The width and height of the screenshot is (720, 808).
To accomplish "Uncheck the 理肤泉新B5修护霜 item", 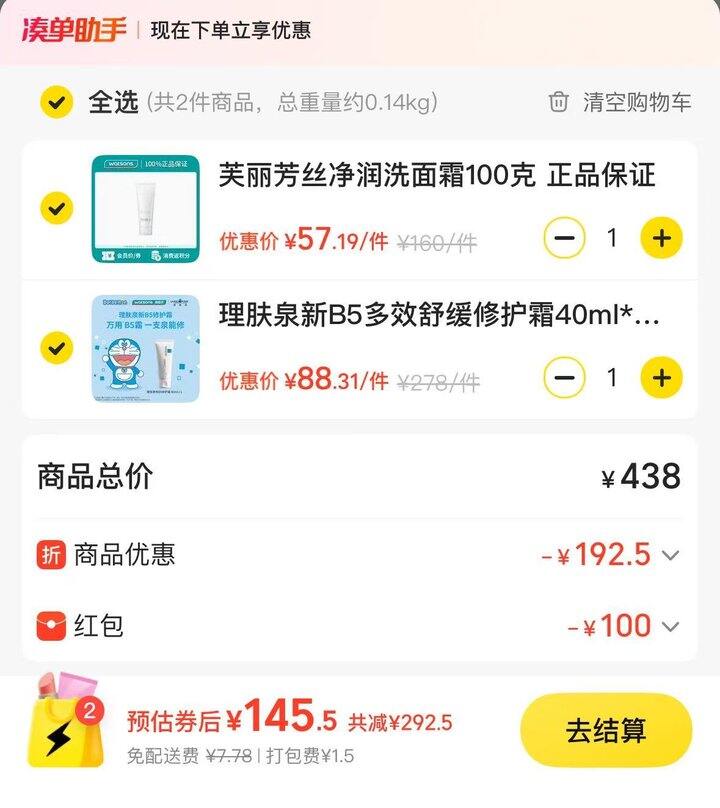I will pos(56,348).
